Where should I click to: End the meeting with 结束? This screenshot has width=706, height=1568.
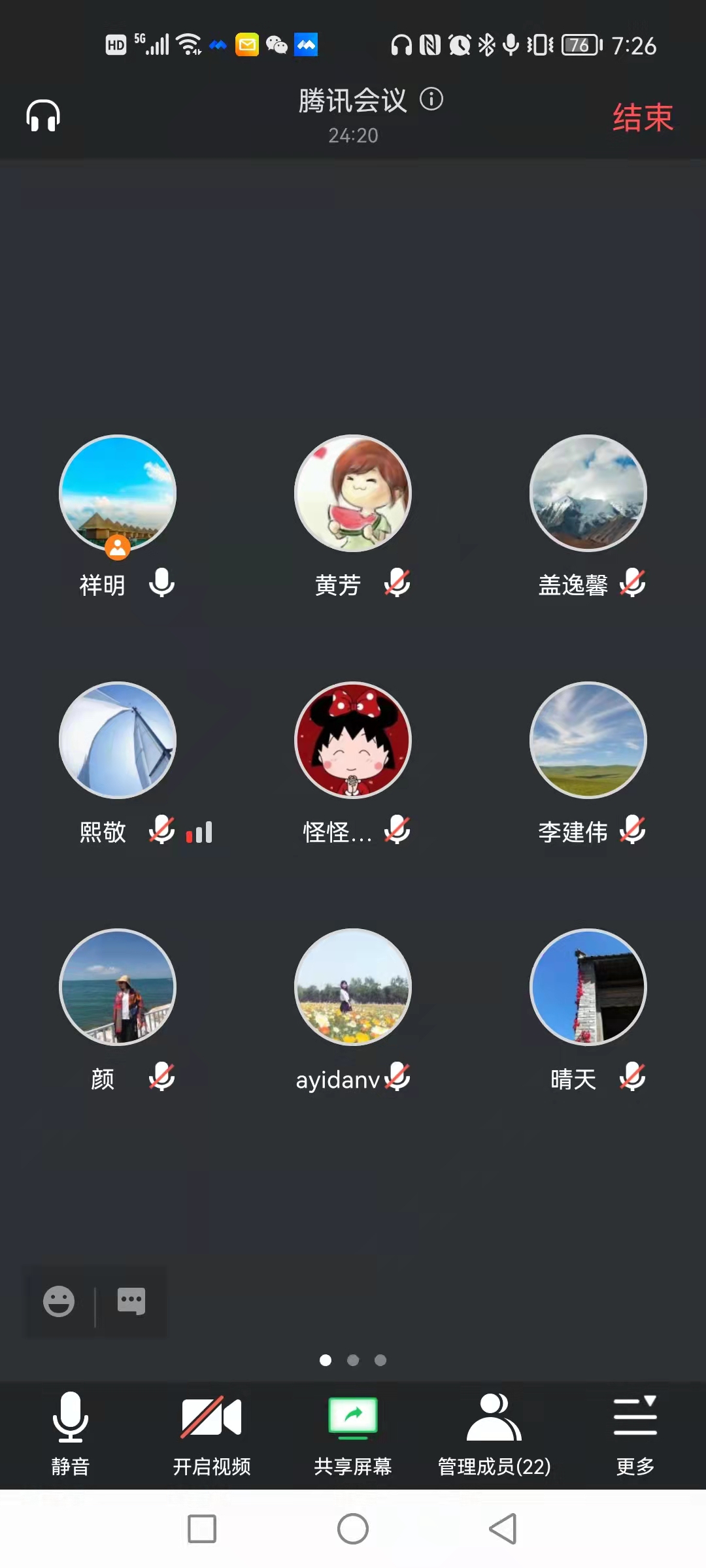(643, 118)
